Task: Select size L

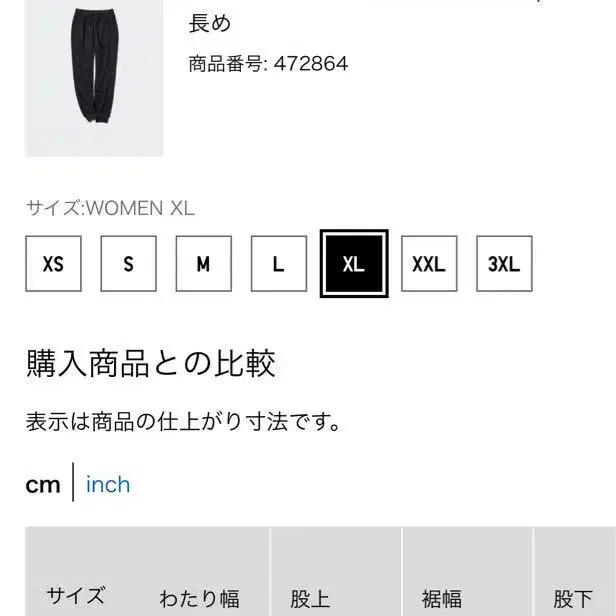Action: click(x=278, y=264)
